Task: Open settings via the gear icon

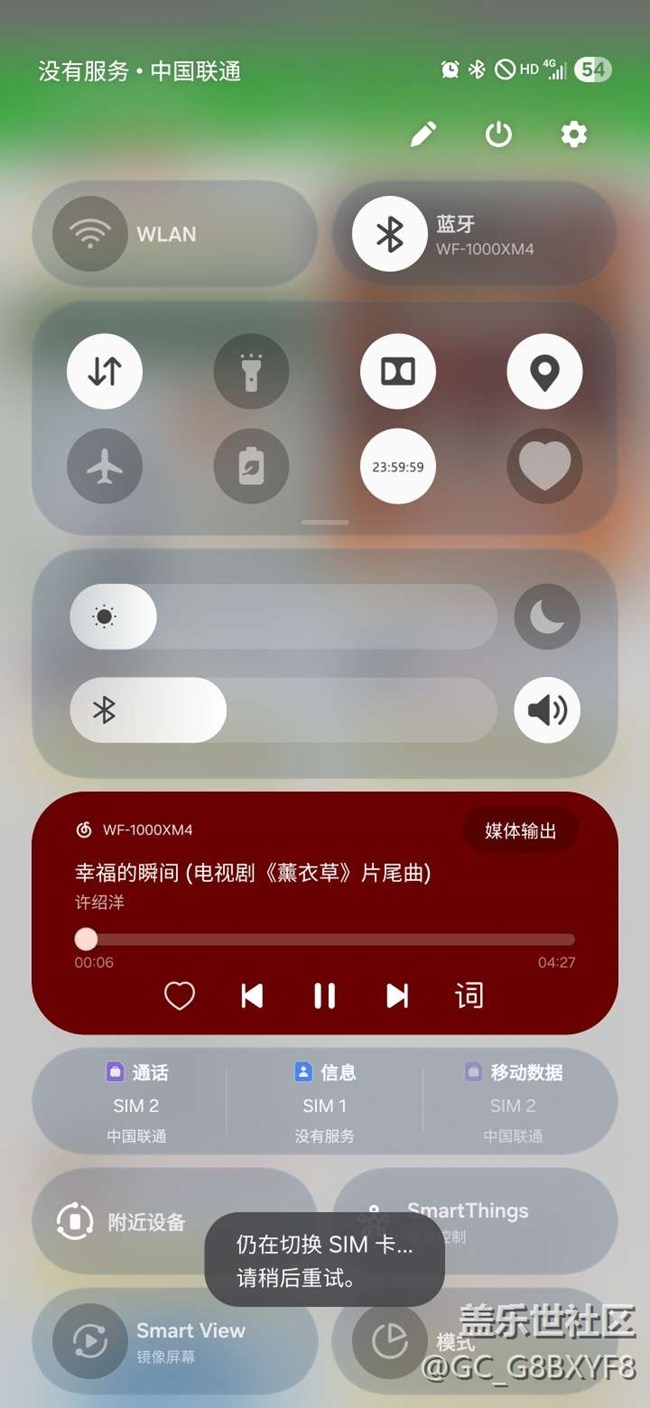Action: point(573,134)
